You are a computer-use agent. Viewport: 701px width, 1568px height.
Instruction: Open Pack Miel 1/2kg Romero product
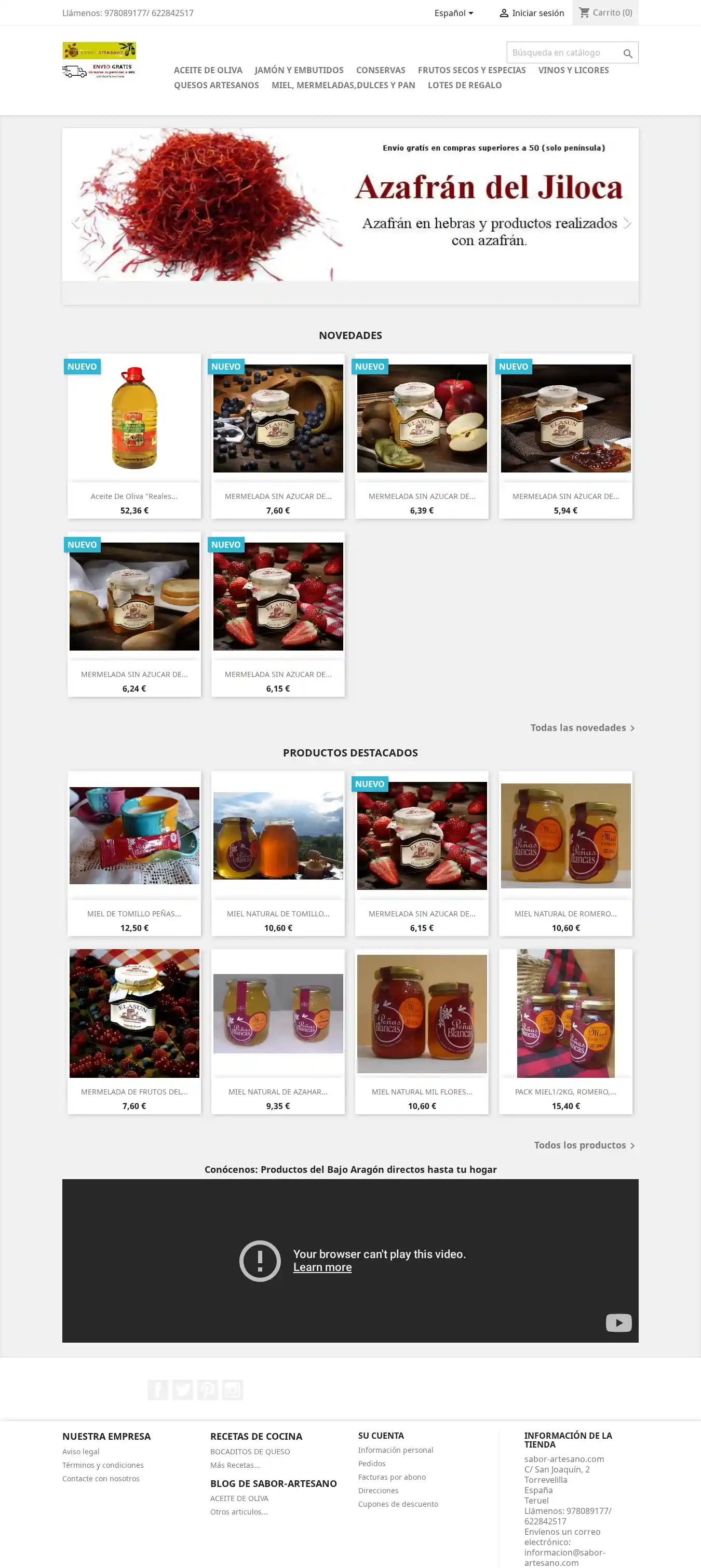565,1091
